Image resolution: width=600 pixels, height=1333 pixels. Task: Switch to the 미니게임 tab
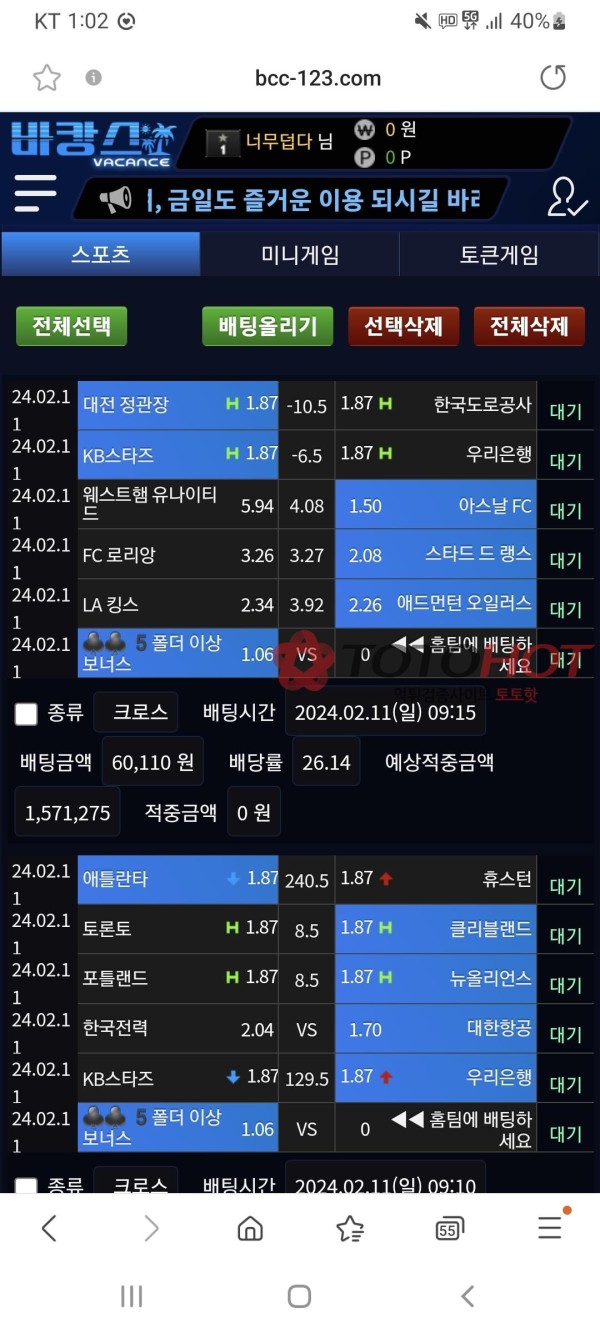300,254
